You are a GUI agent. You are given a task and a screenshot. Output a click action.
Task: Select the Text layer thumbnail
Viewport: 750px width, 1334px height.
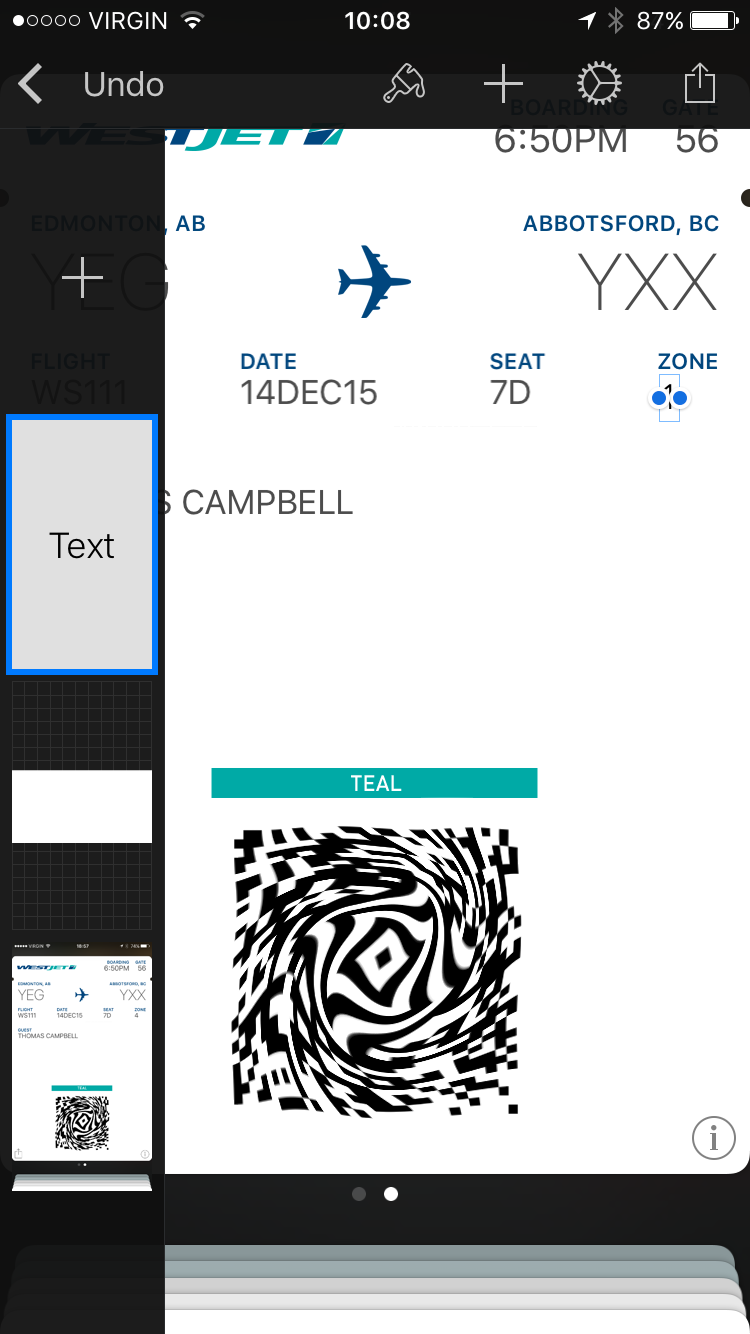82,545
